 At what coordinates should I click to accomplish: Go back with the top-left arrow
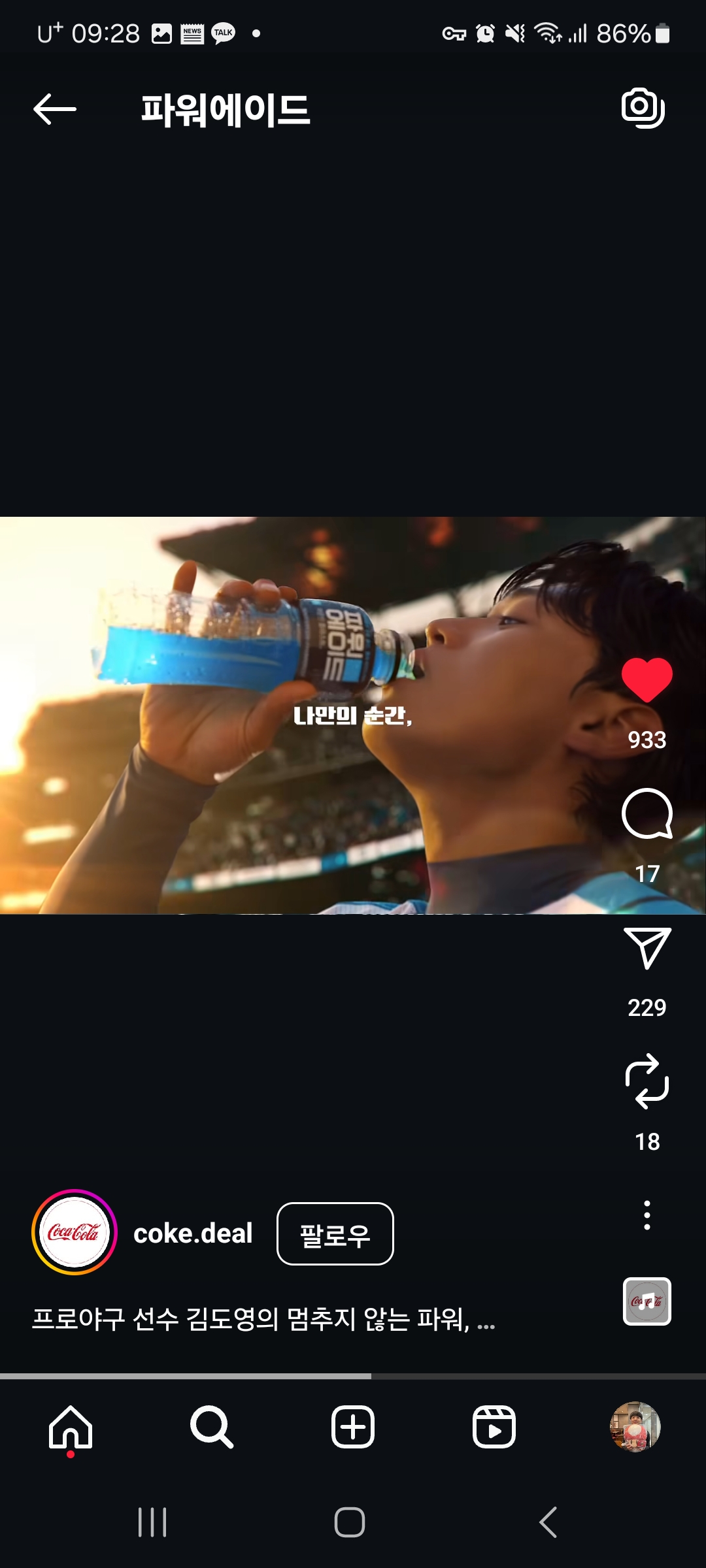(55, 109)
